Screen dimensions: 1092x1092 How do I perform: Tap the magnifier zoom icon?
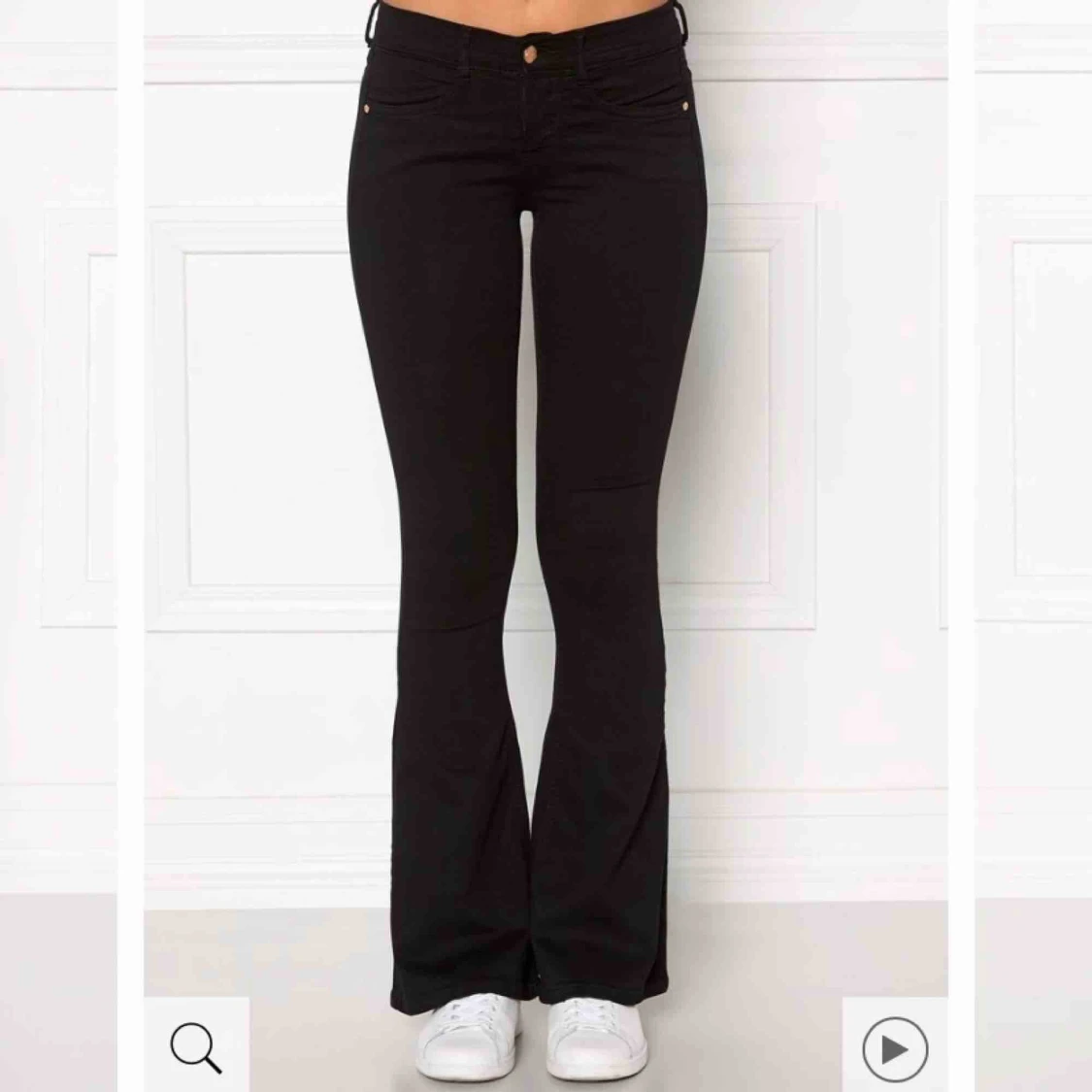point(196,1046)
